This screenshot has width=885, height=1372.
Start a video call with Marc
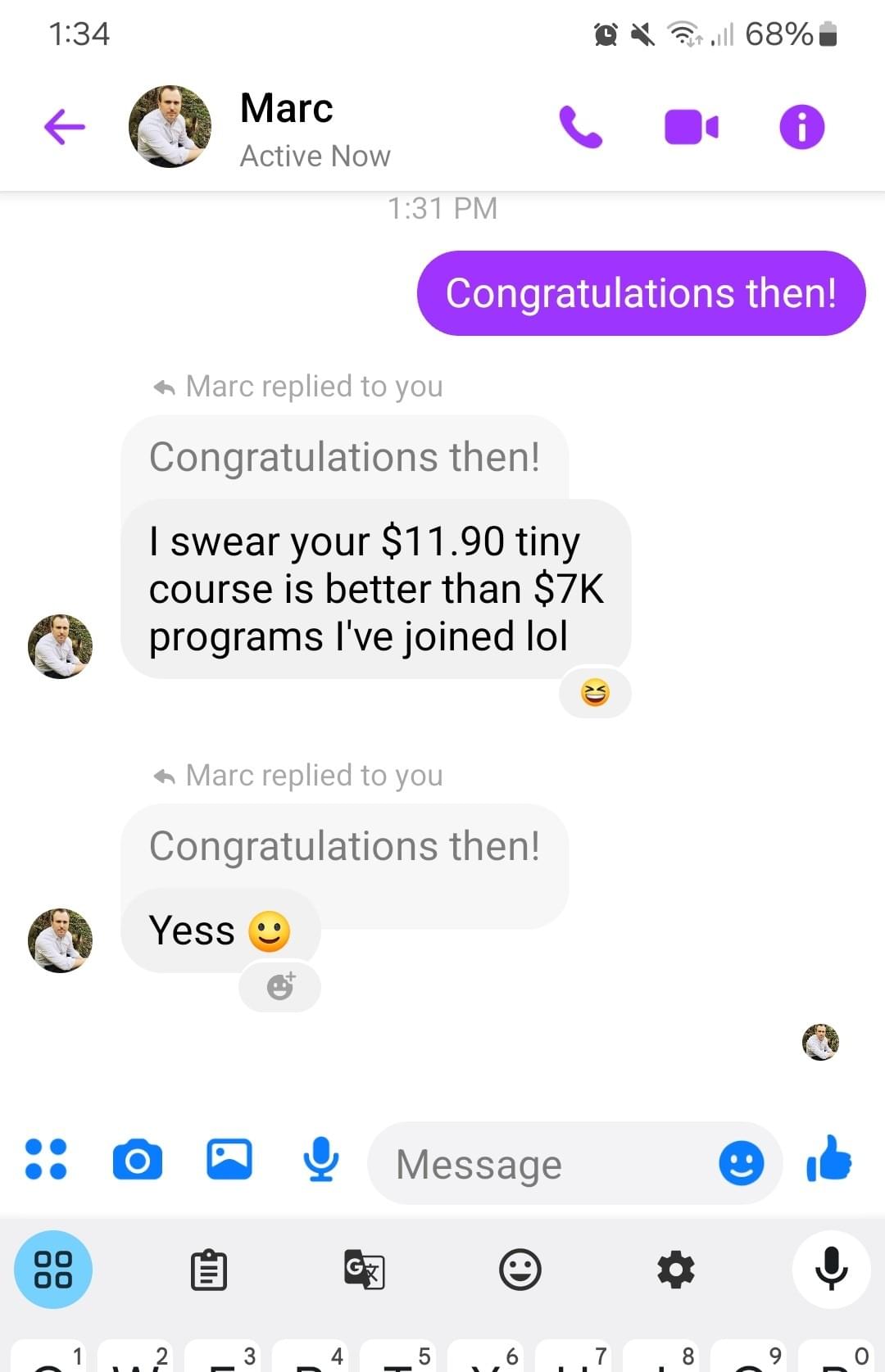pyautogui.click(x=691, y=127)
